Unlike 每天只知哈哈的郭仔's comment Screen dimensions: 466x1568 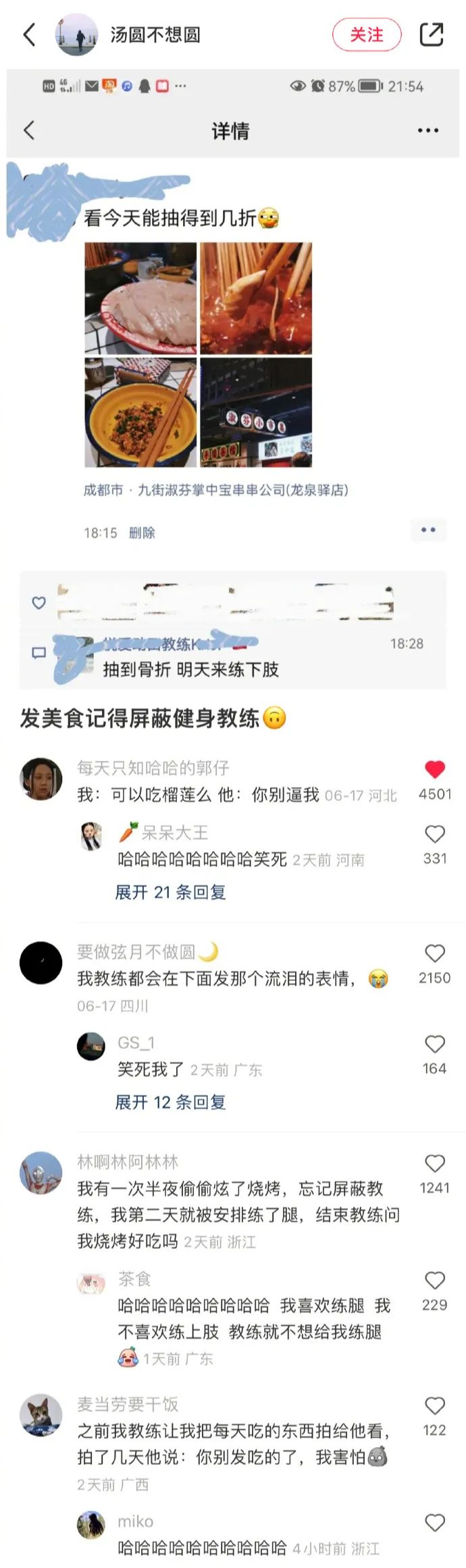point(434,769)
